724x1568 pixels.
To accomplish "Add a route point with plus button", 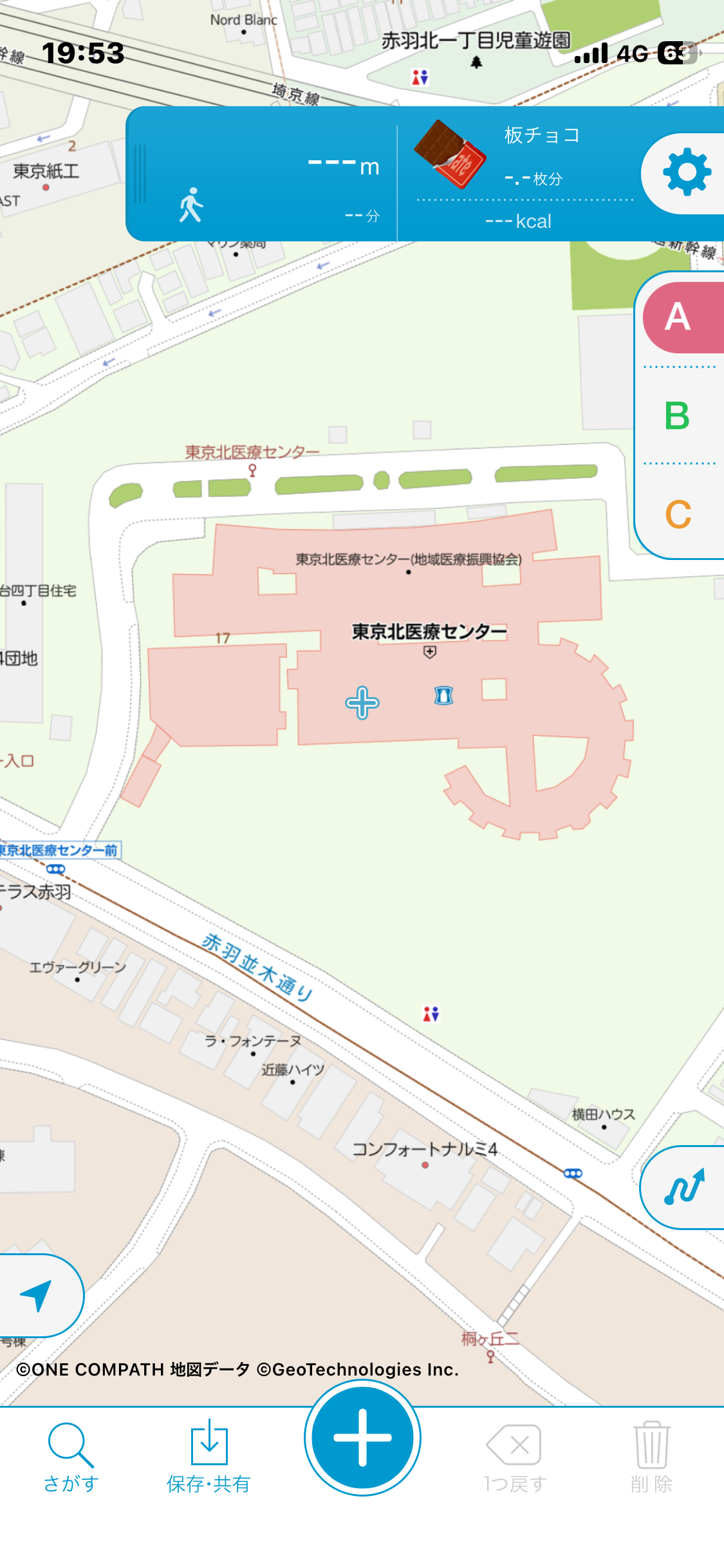I will 362,1437.
